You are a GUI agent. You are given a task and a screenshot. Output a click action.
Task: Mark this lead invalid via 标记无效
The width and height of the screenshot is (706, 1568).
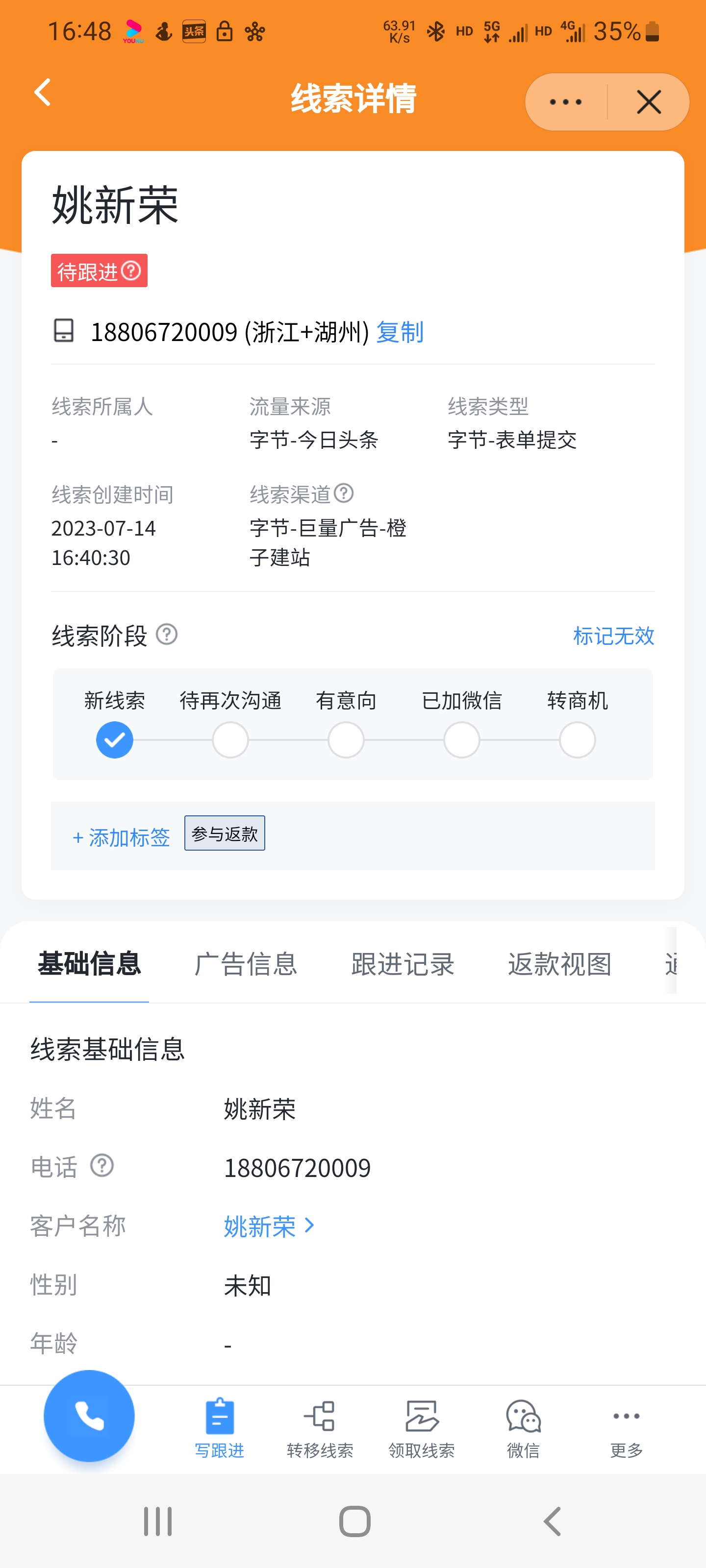pos(613,636)
